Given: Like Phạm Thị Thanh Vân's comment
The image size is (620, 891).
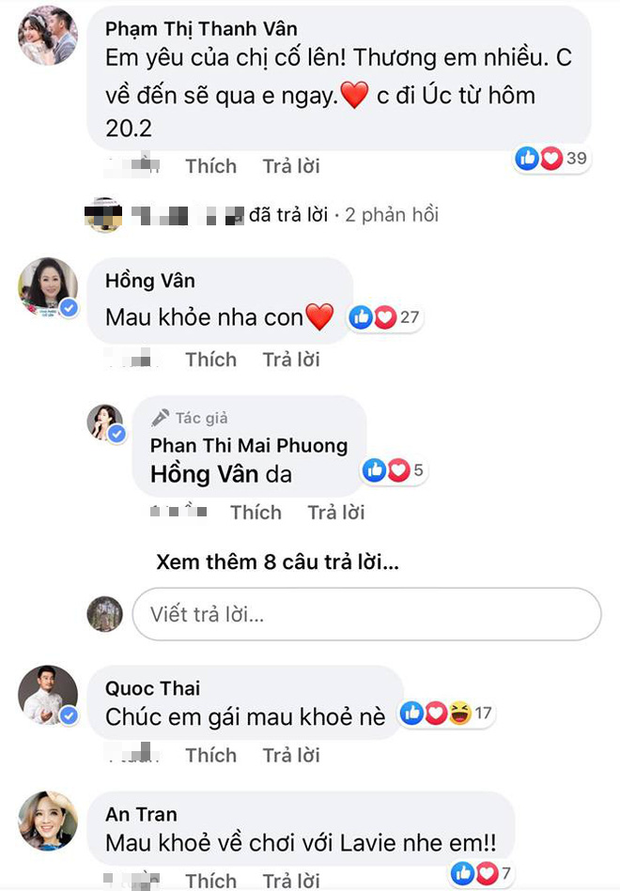Looking at the screenshot, I should [x=210, y=166].
